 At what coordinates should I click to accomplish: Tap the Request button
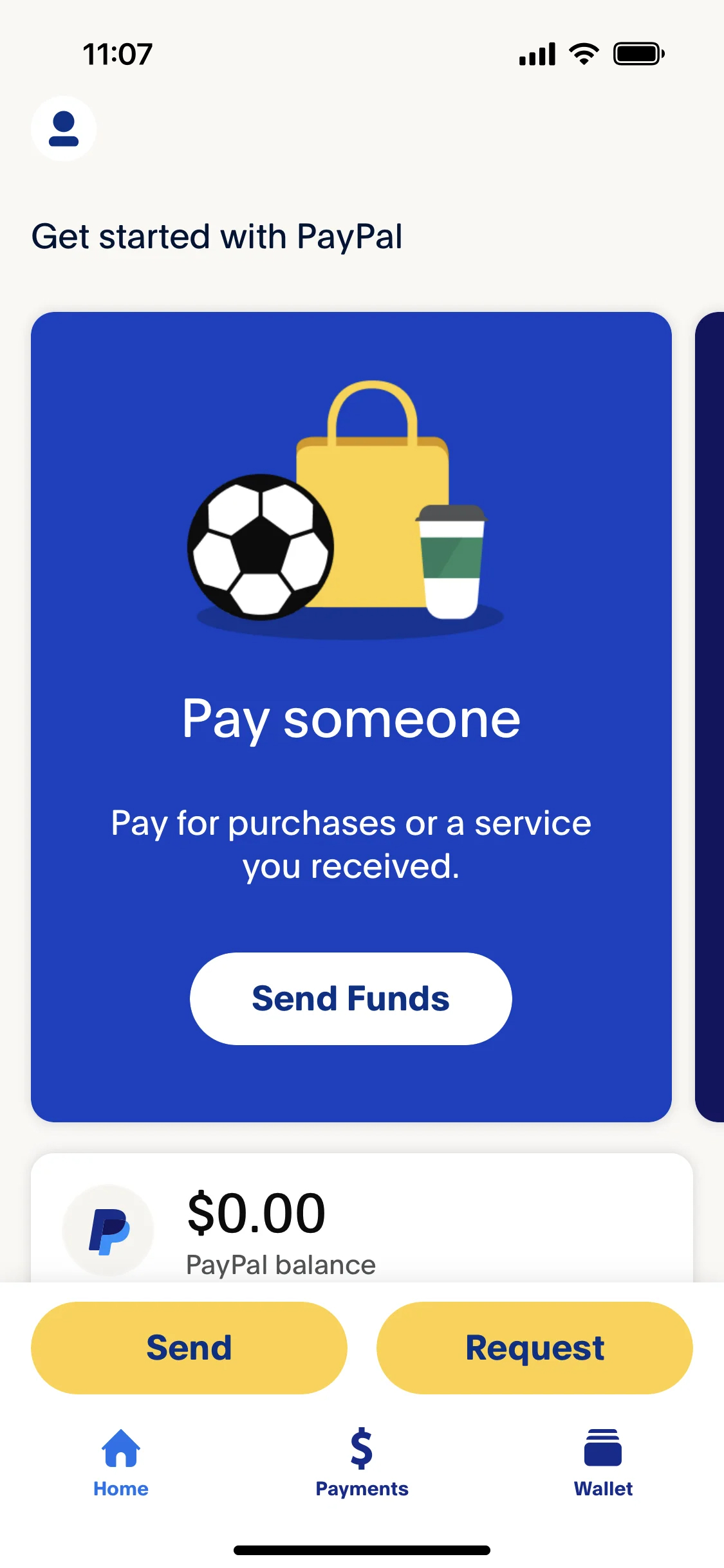[x=535, y=1347]
